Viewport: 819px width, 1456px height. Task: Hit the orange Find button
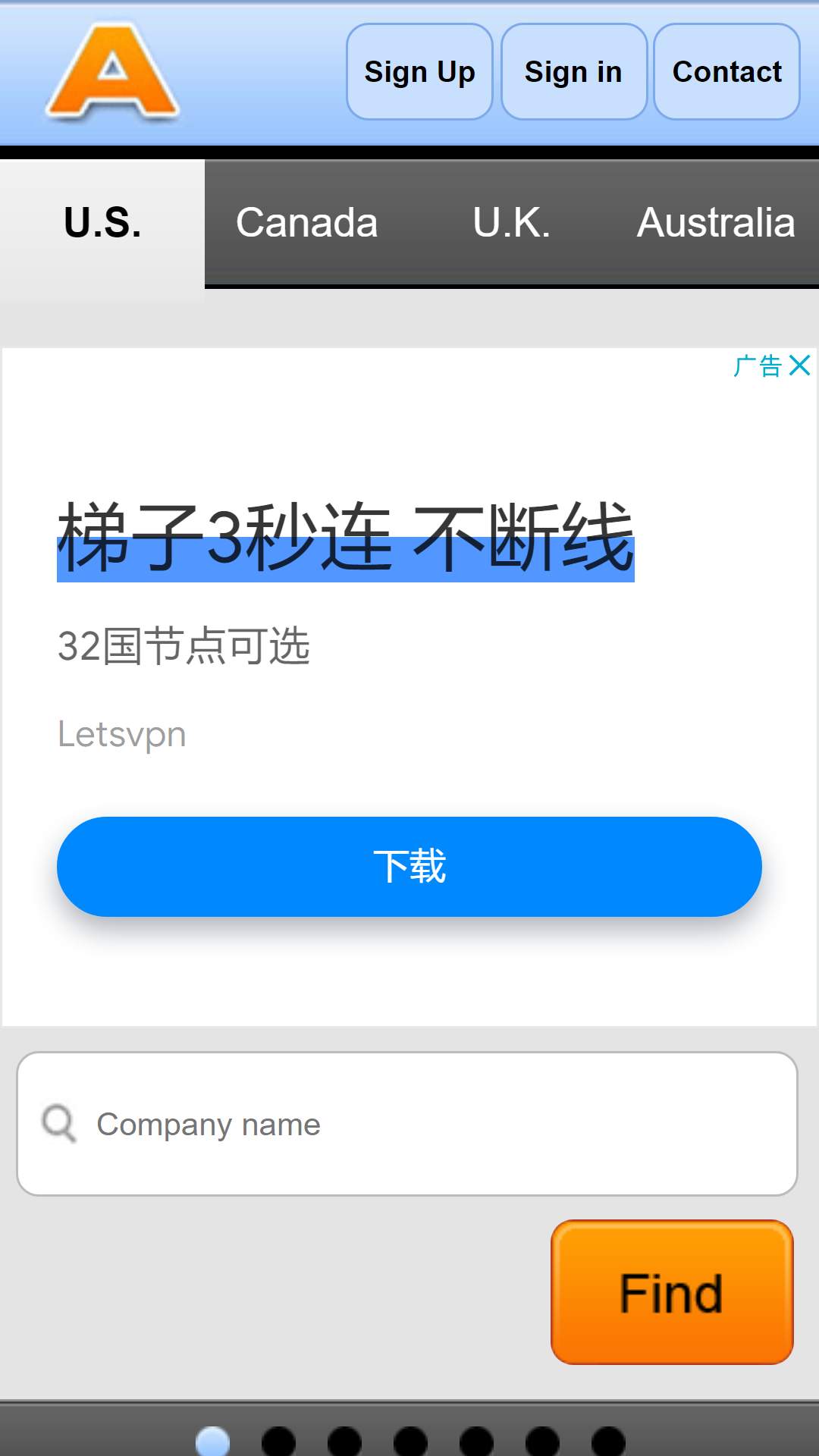(x=672, y=1292)
